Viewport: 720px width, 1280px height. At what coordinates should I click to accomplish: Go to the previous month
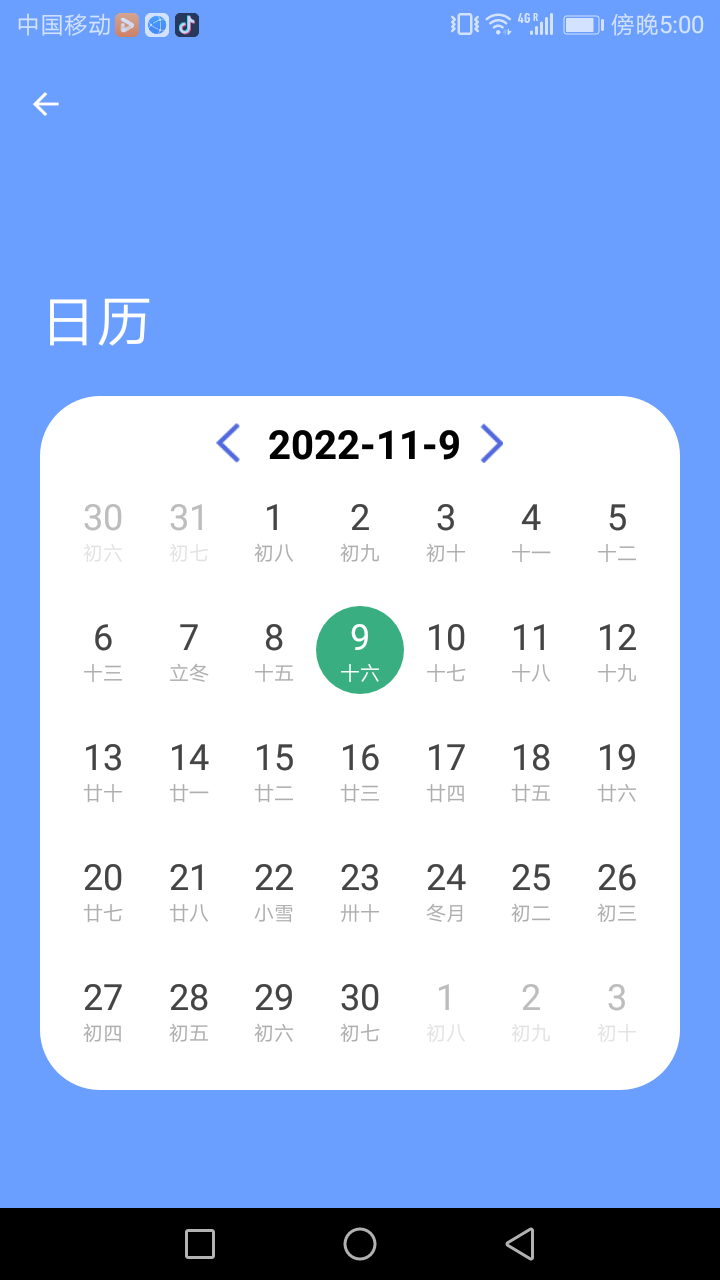pos(229,443)
